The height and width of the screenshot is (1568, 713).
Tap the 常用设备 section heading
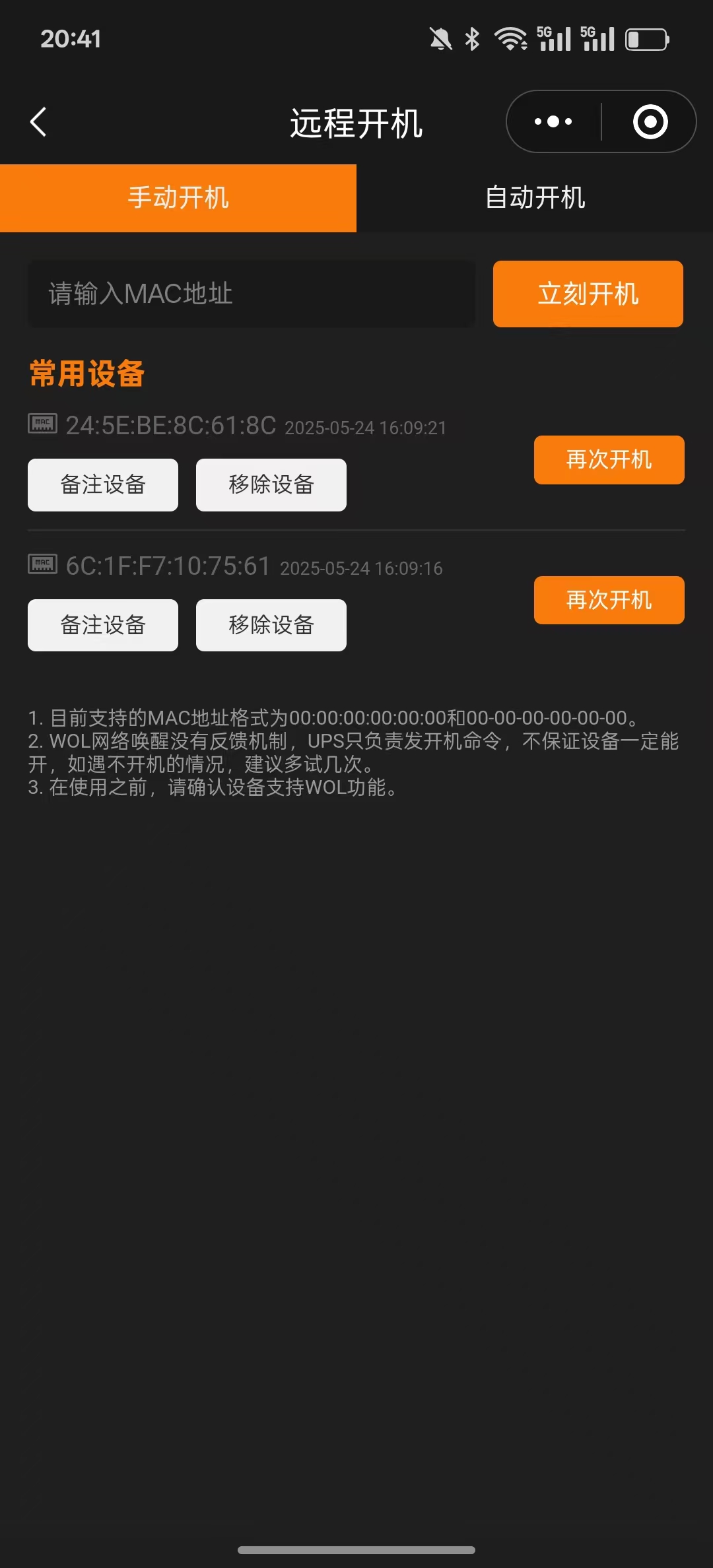(x=86, y=373)
